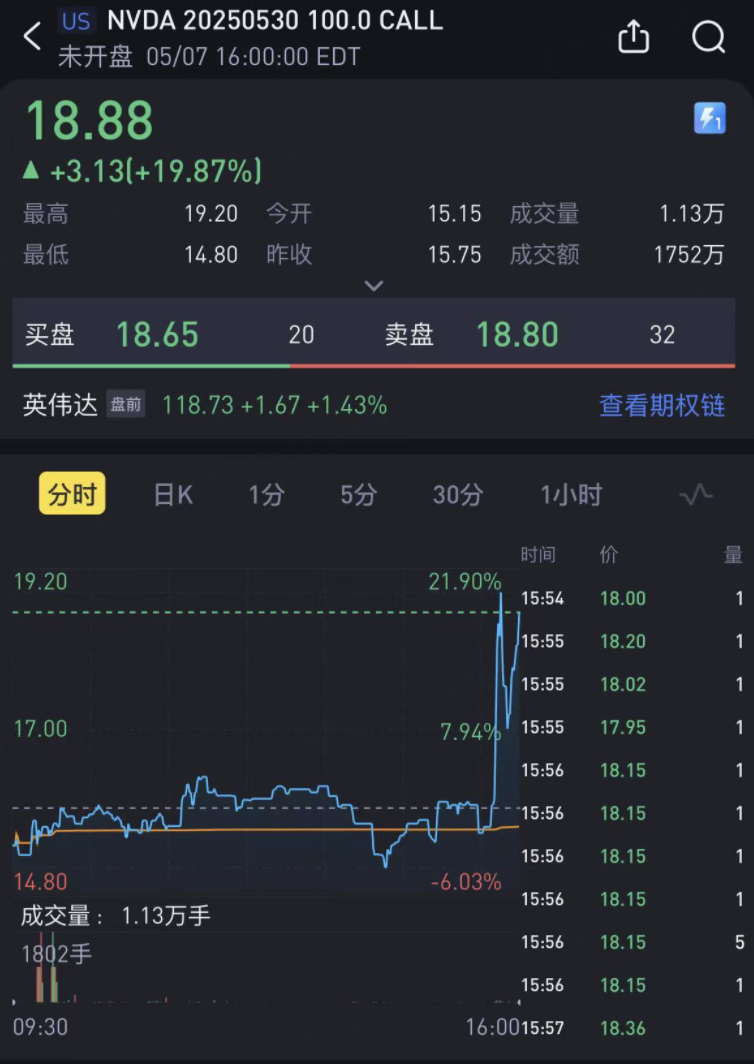
Task: Switch to the 5分 chart tab
Action: point(359,494)
